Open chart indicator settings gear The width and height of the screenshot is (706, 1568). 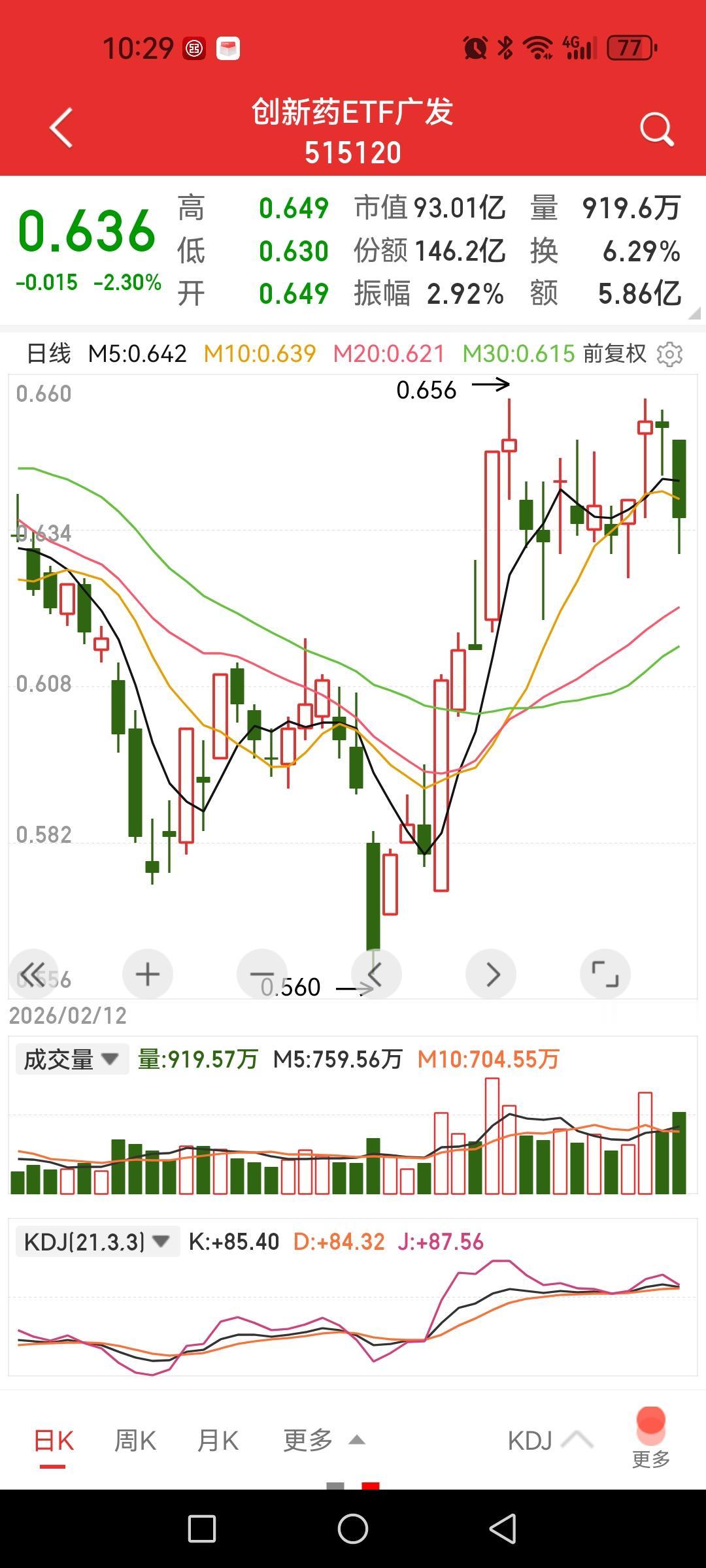[x=669, y=354]
